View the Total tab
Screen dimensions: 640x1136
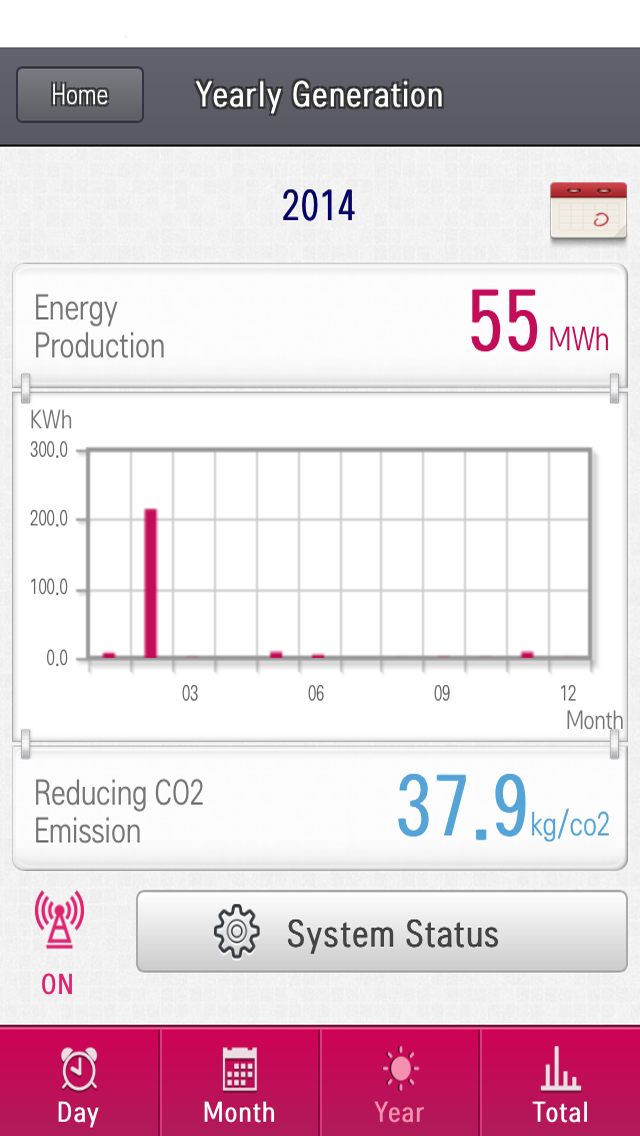(560, 1082)
